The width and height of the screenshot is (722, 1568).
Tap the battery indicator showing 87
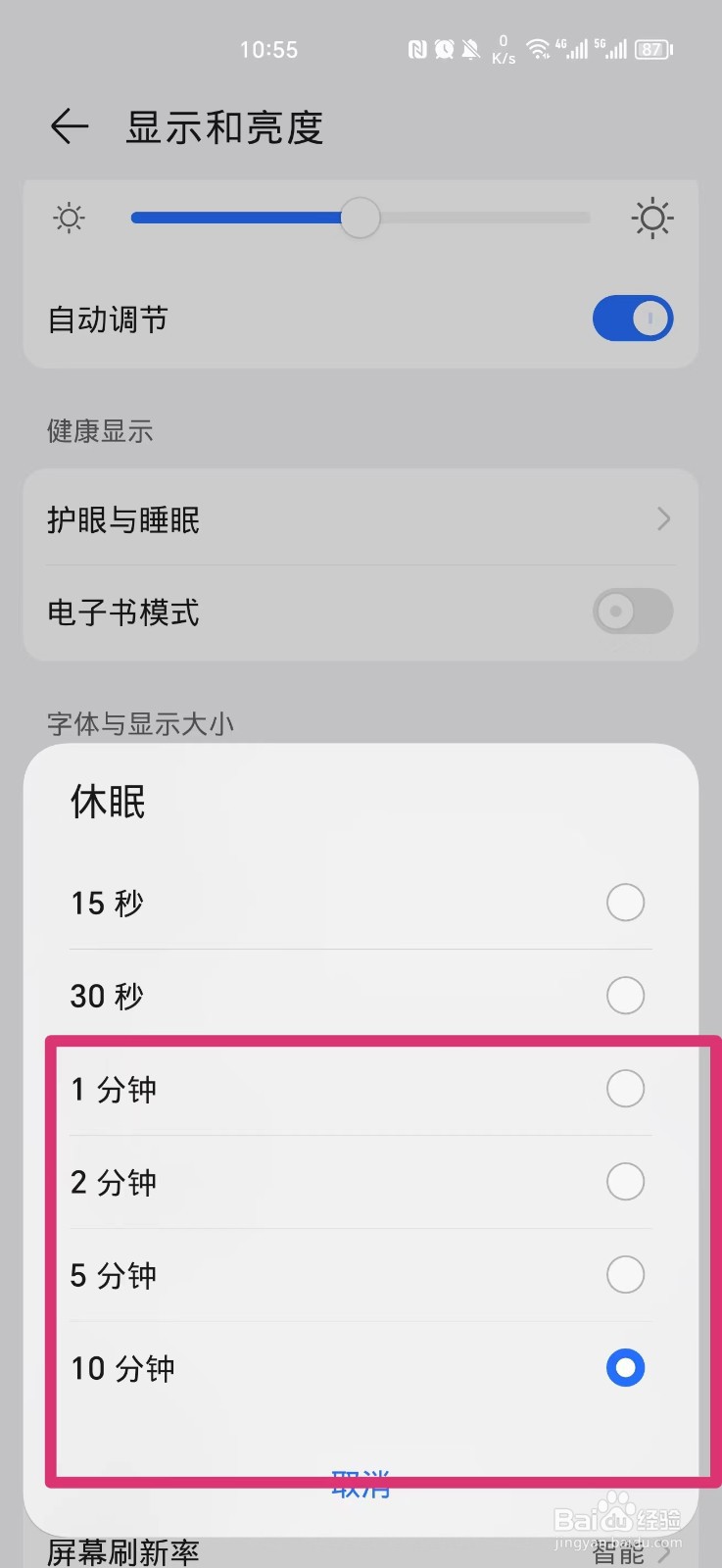pyautogui.click(x=650, y=49)
